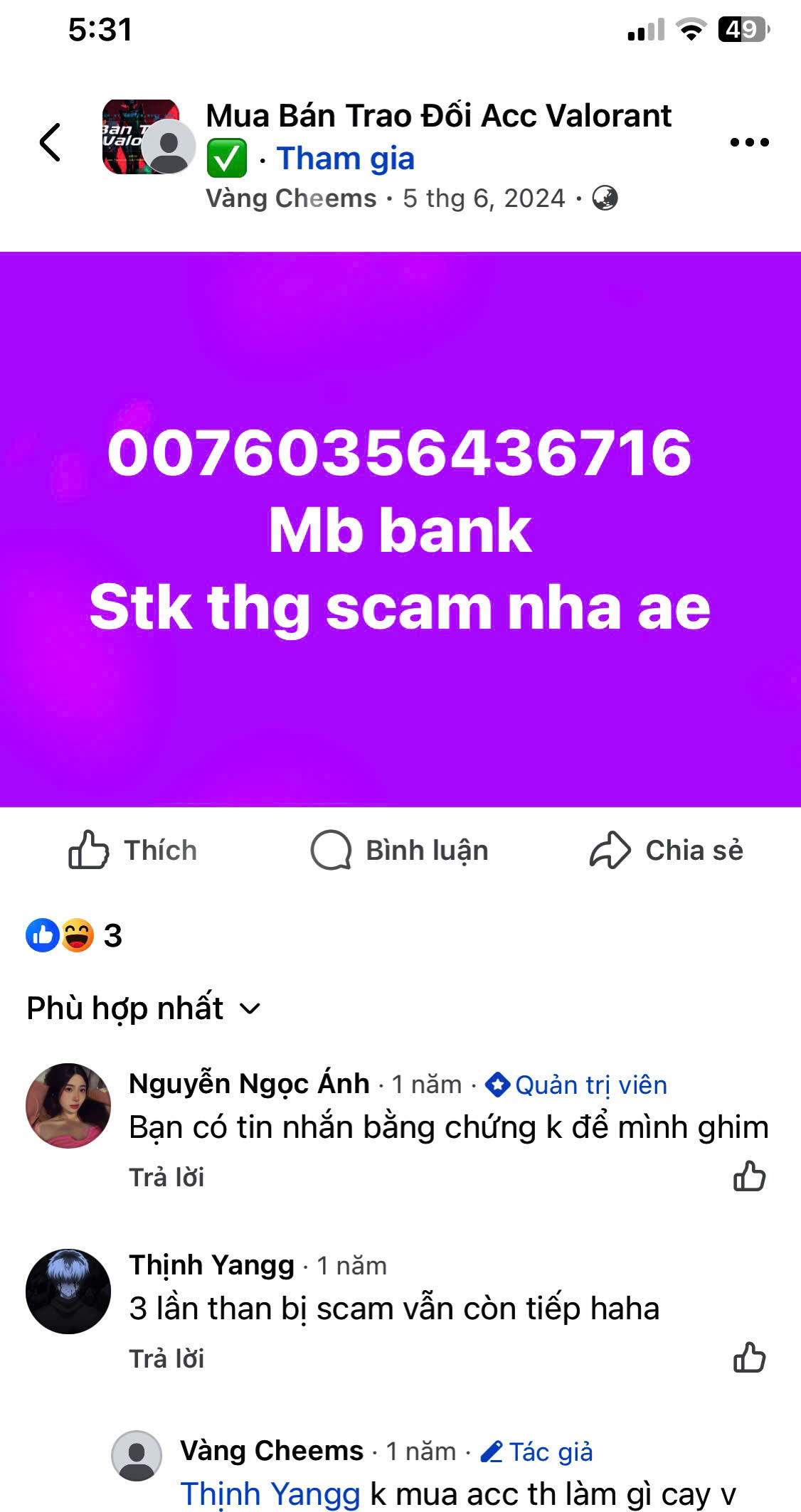The image size is (801, 1512).
Task: Open Mua Bán Trao Đổi Acc Valorant group page
Action: [x=438, y=116]
